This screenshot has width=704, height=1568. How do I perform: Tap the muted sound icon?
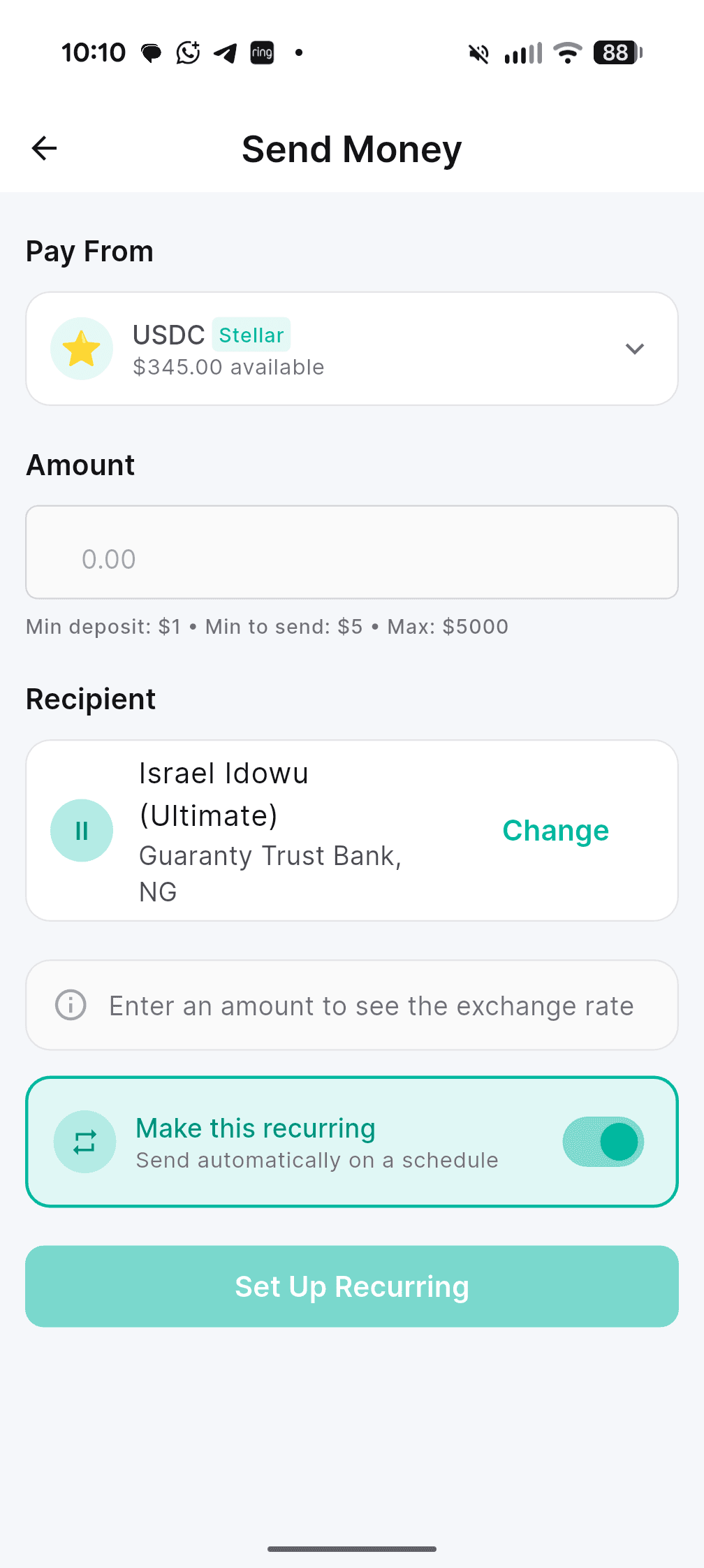[478, 53]
